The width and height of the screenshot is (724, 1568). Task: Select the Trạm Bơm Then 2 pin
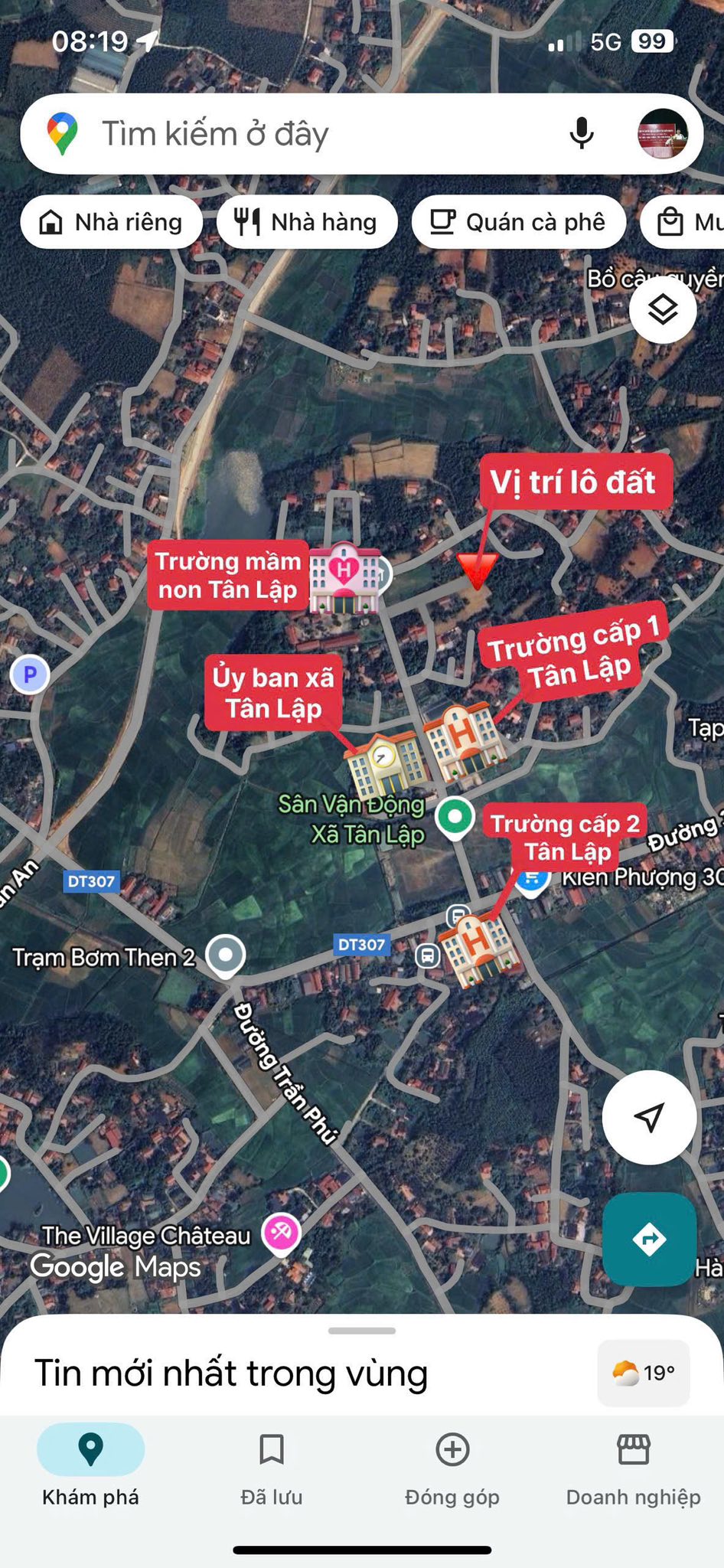coord(226,955)
